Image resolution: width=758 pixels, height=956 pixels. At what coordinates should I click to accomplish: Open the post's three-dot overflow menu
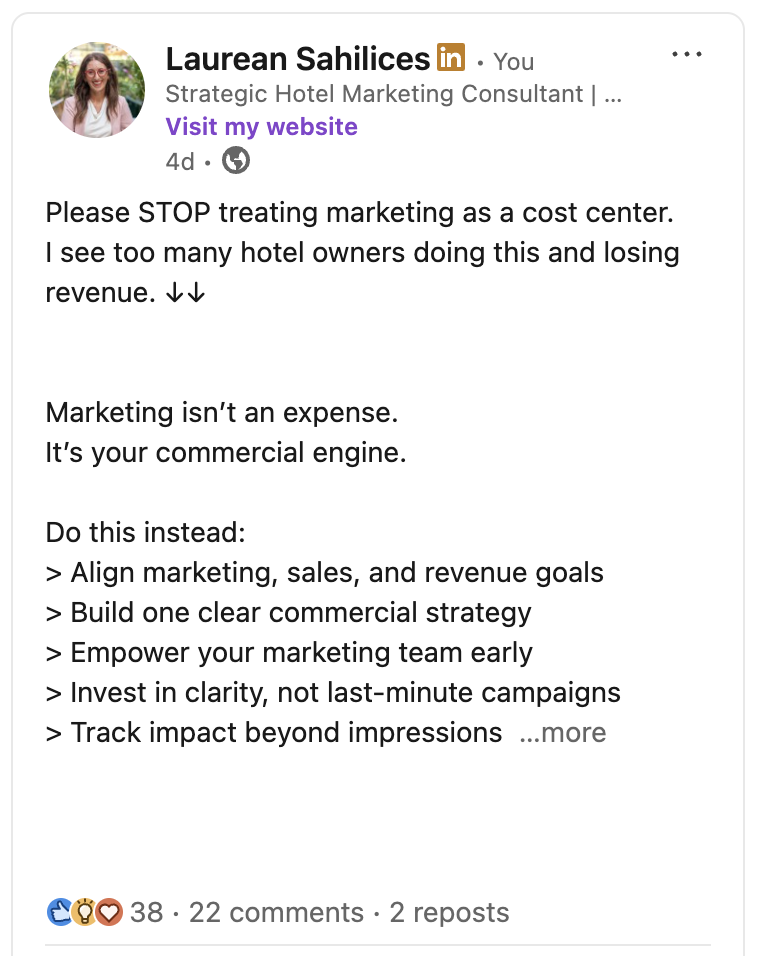(x=687, y=55)
